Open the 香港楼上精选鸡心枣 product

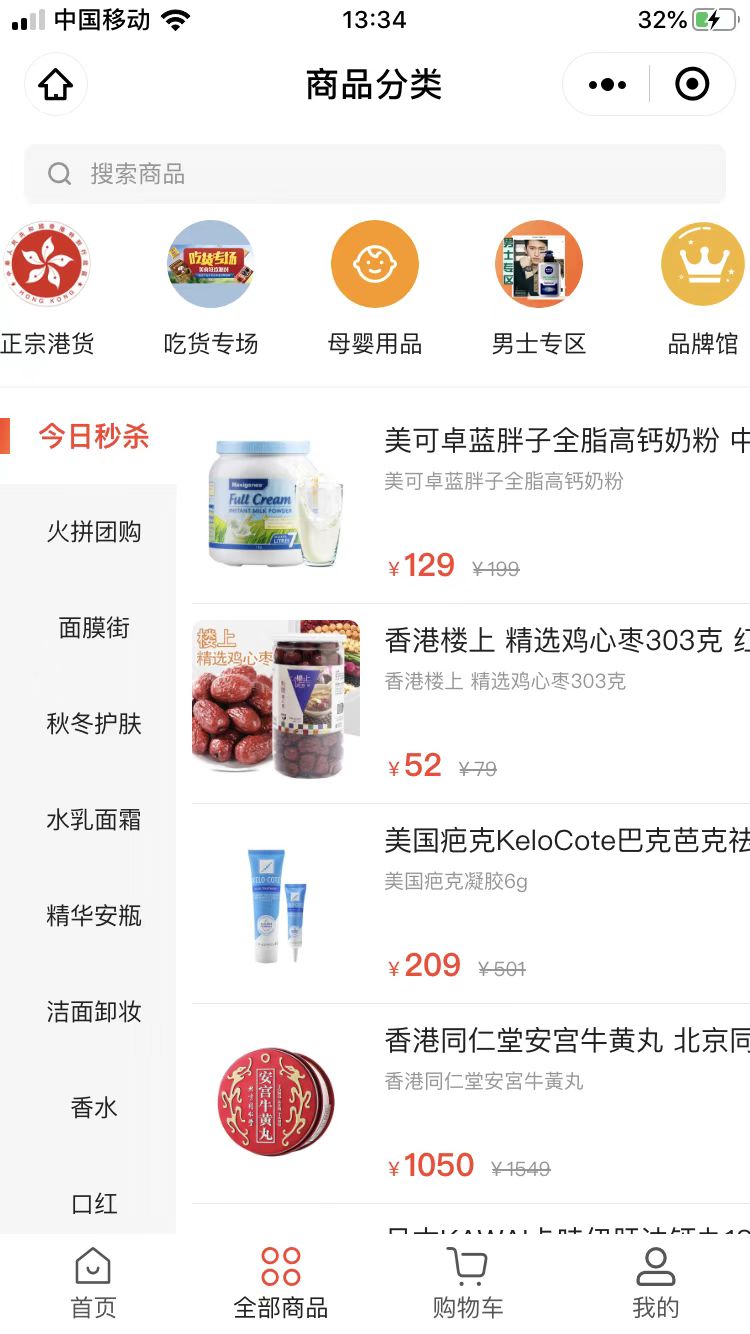(x=470, y=703)
